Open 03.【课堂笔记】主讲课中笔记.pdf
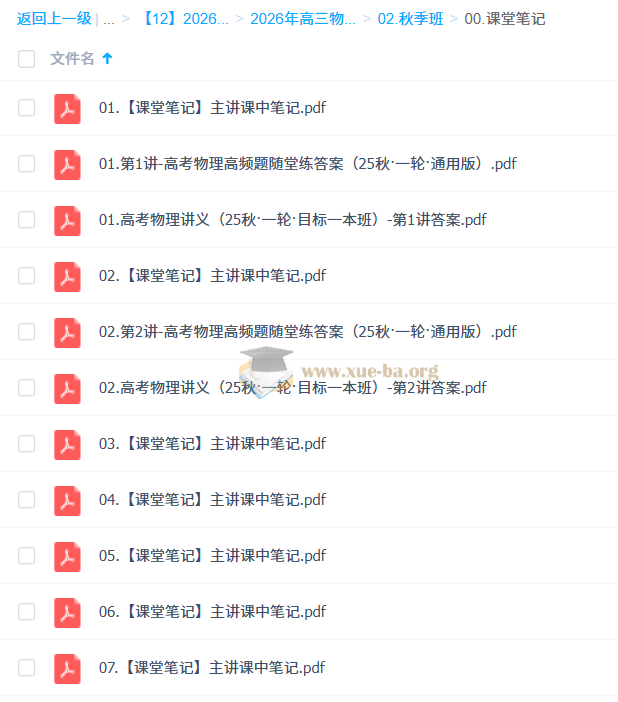 (212, 444)
